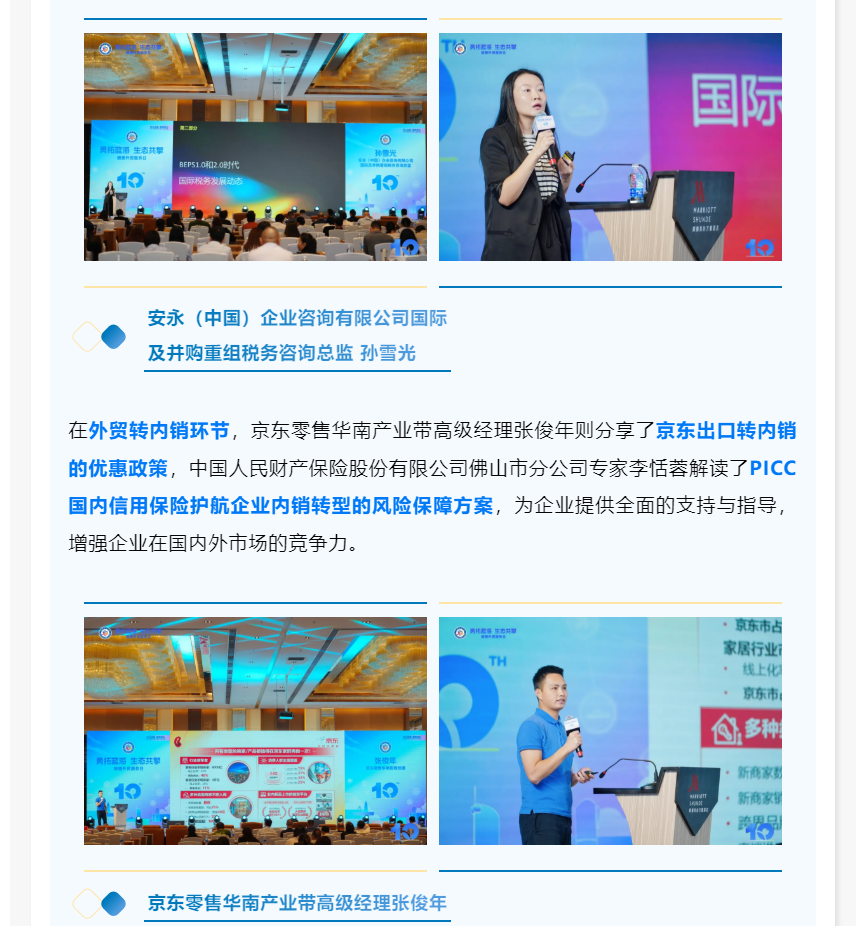Viewport: 861px width, 926px height.
Task: Enlarge the conference hall photo with the JD presentation
Action: 255,731
